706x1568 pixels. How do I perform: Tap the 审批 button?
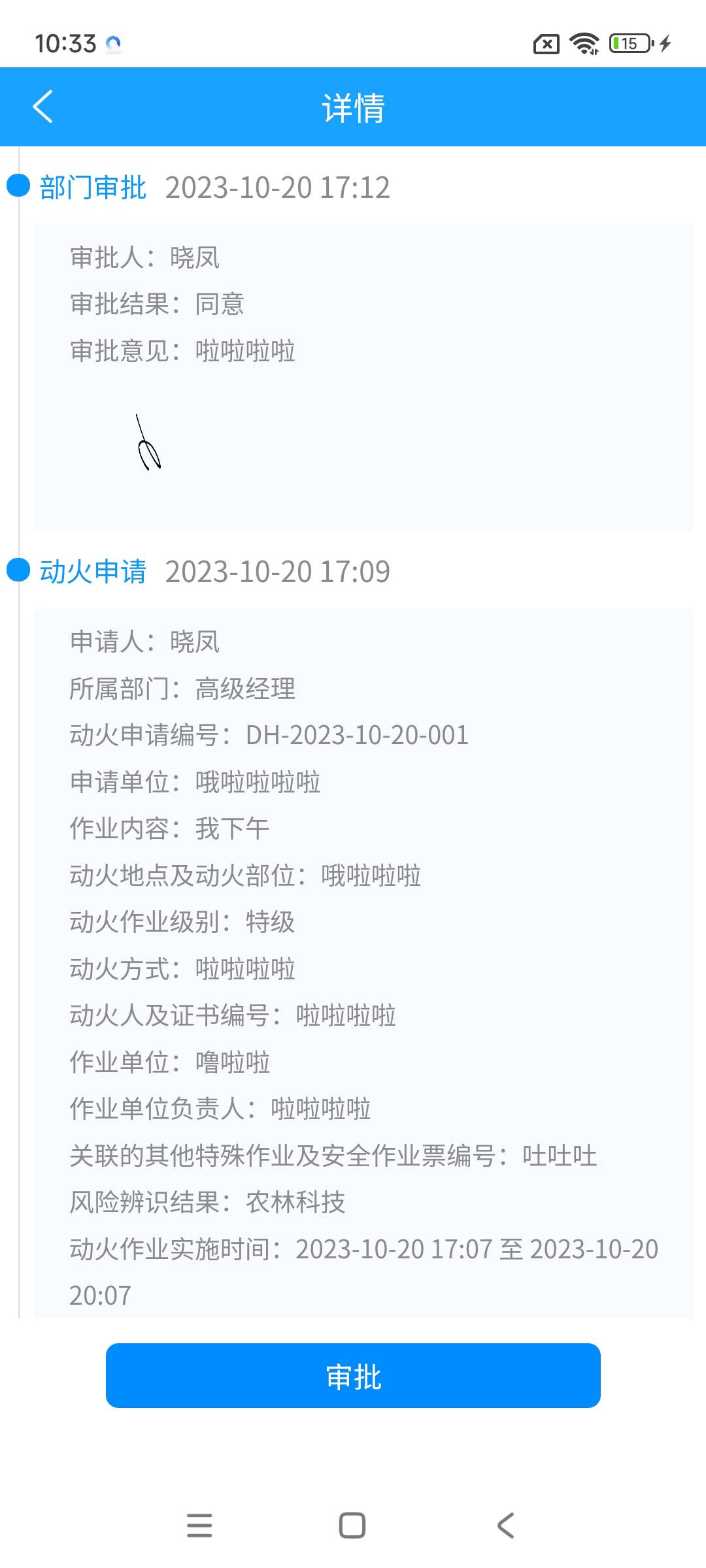pyautogui.click(x=353, y=1375)
